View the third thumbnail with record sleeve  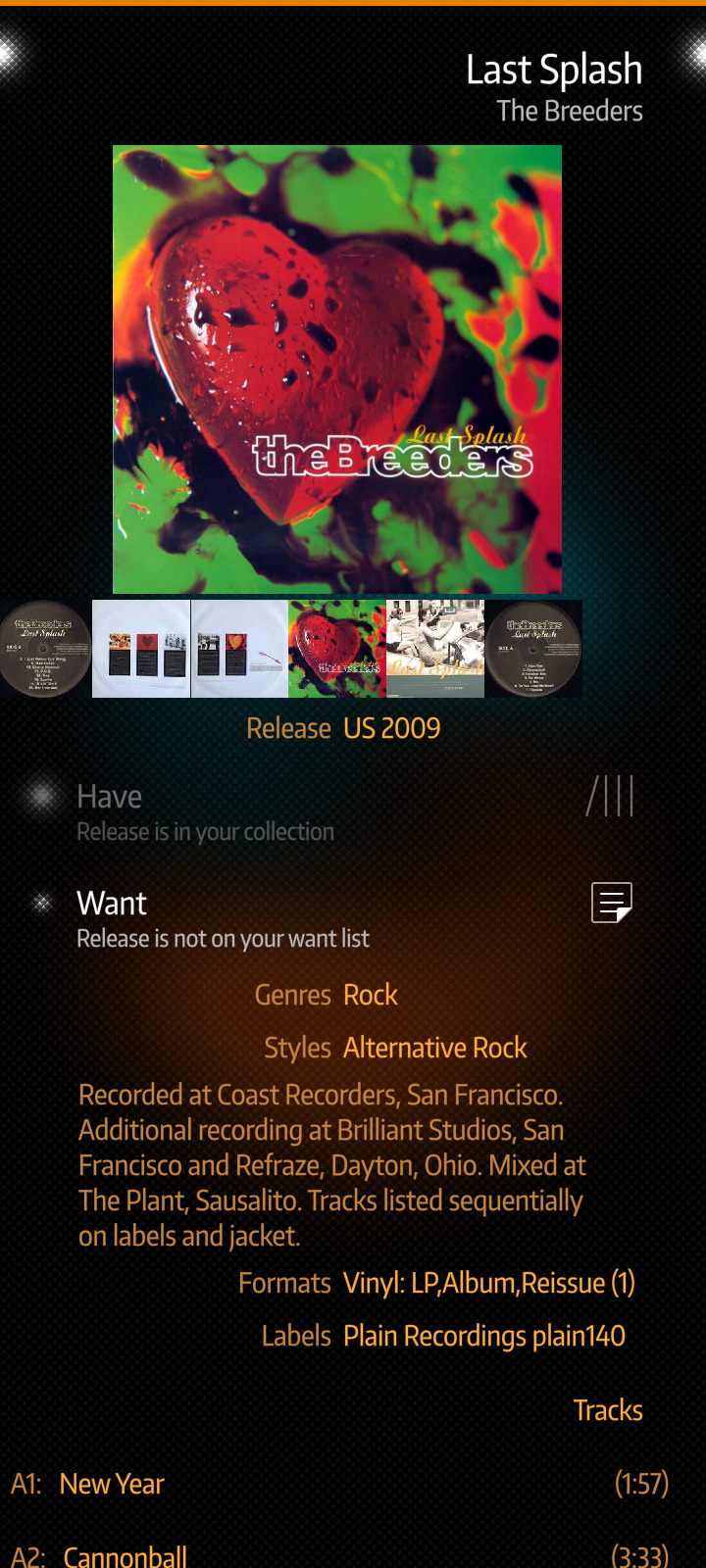click(x=239, y=649)
